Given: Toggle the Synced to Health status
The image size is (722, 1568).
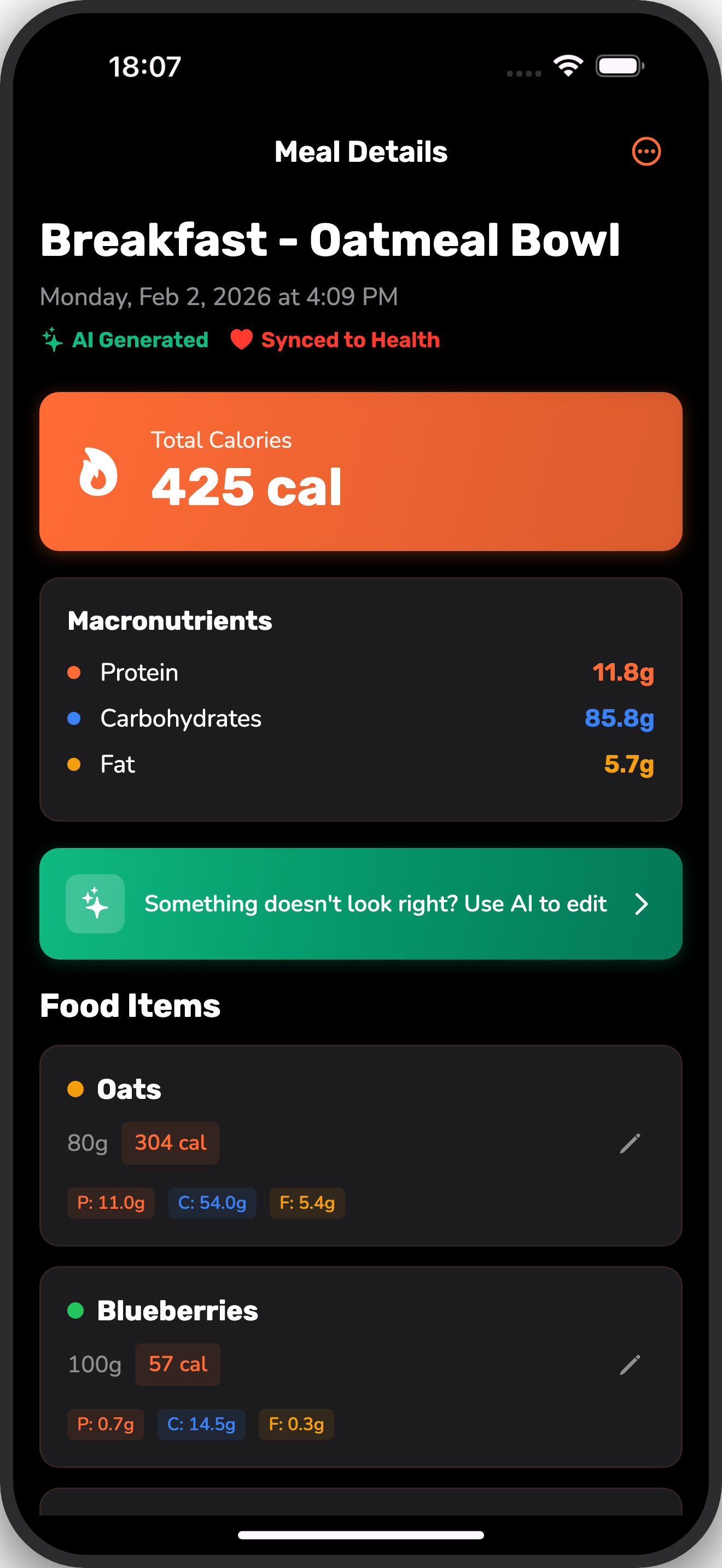Looking at the screenshot, I should point(350,340).
